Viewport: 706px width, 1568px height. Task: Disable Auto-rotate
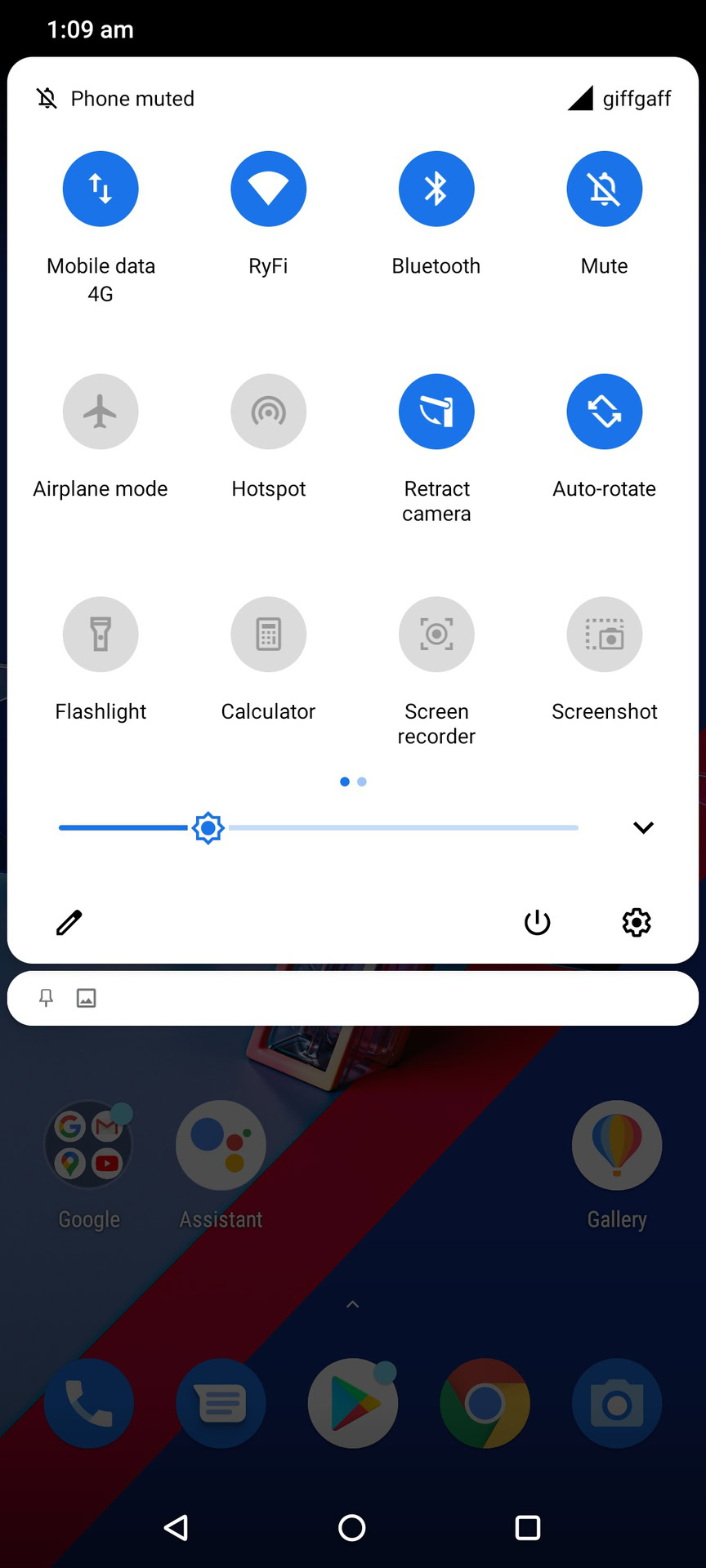(x=605, y=412)
